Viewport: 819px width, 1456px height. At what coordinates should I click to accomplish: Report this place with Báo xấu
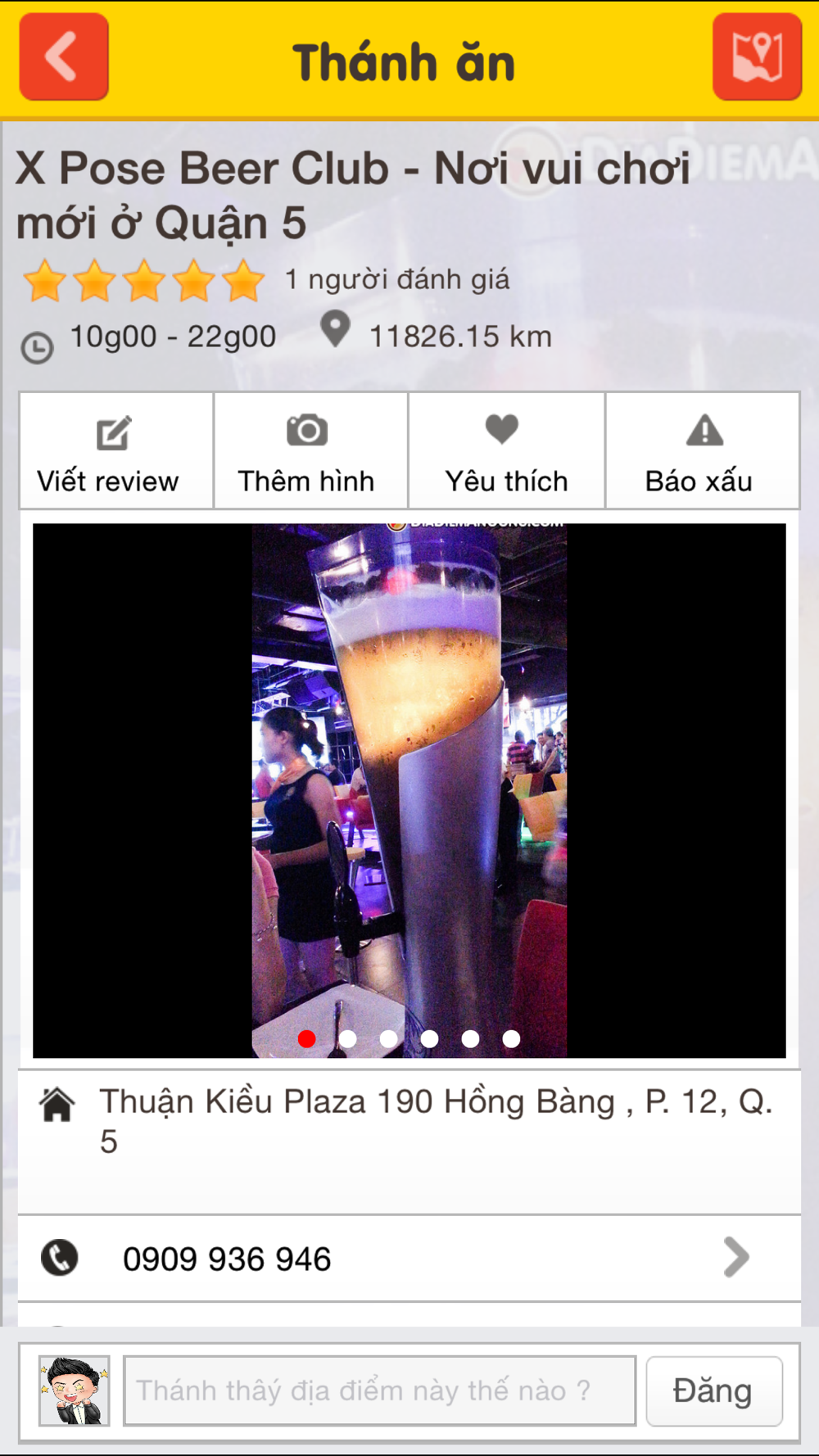pos(702,451)
